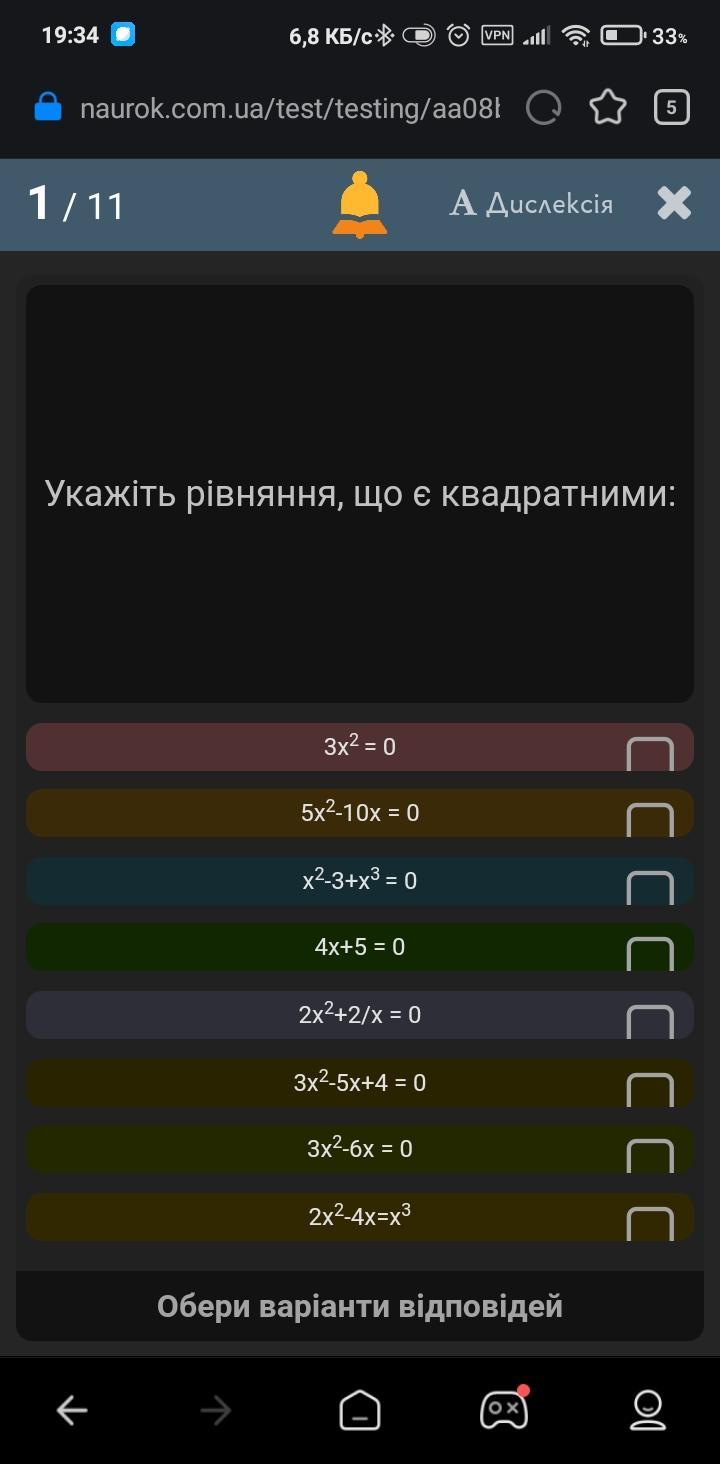Check the option 5x²-10x = 0

pos(359,813)
